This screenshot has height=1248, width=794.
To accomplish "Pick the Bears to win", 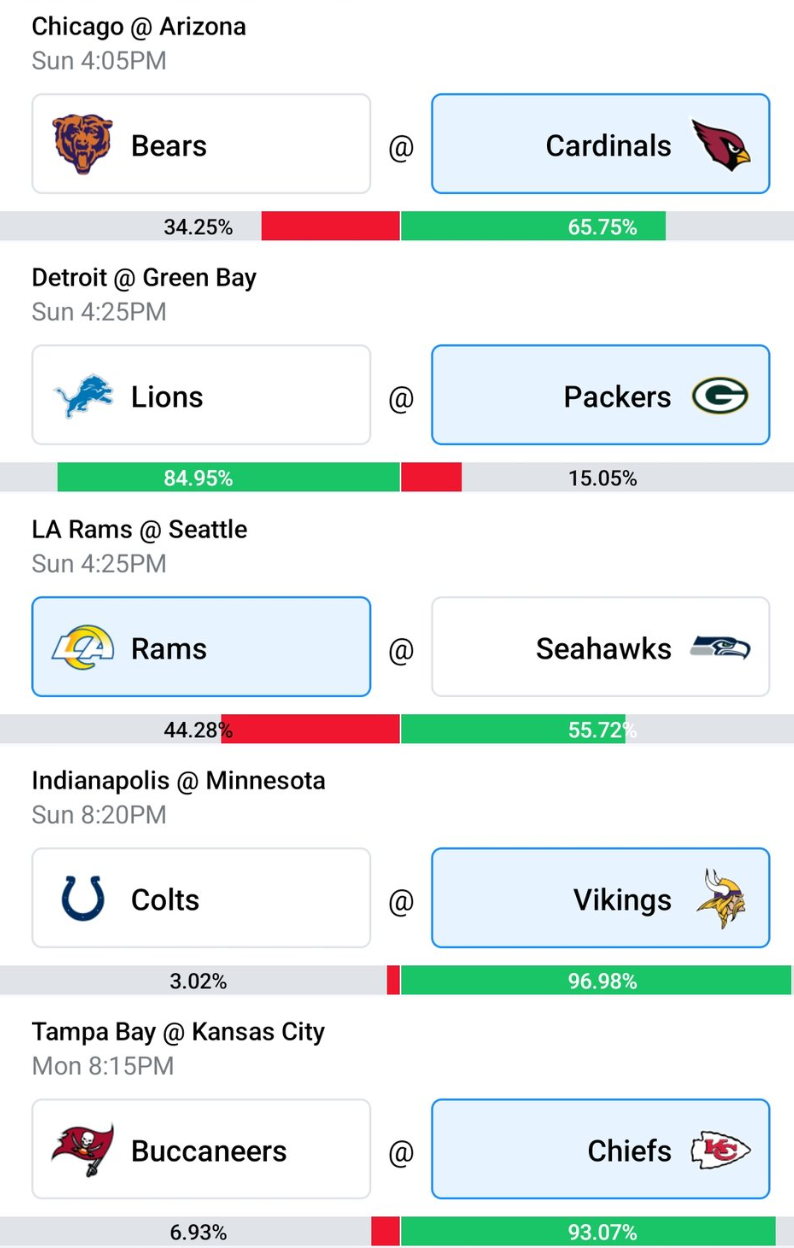I will pos(201,144).
